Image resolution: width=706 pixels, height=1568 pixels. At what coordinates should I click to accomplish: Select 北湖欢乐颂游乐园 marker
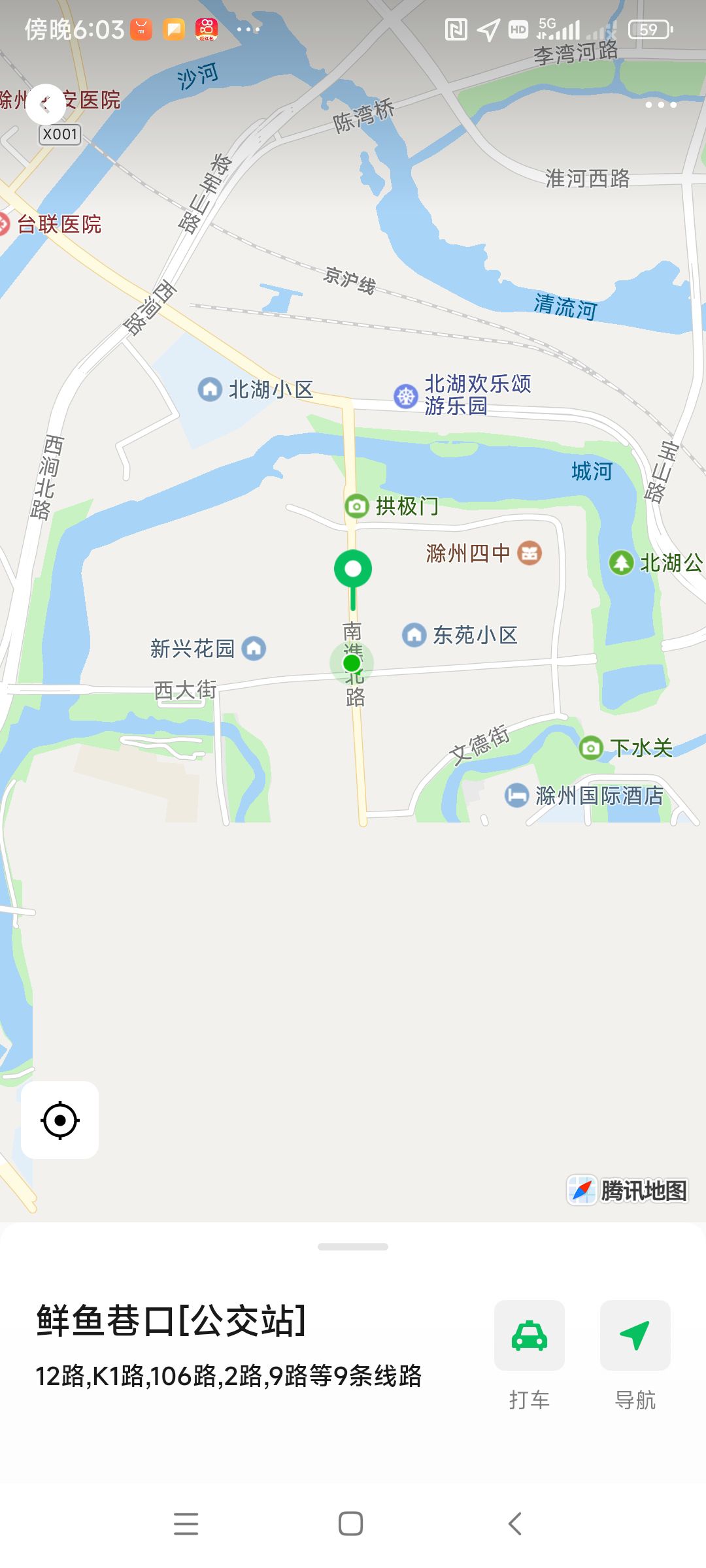coord(464,395)
